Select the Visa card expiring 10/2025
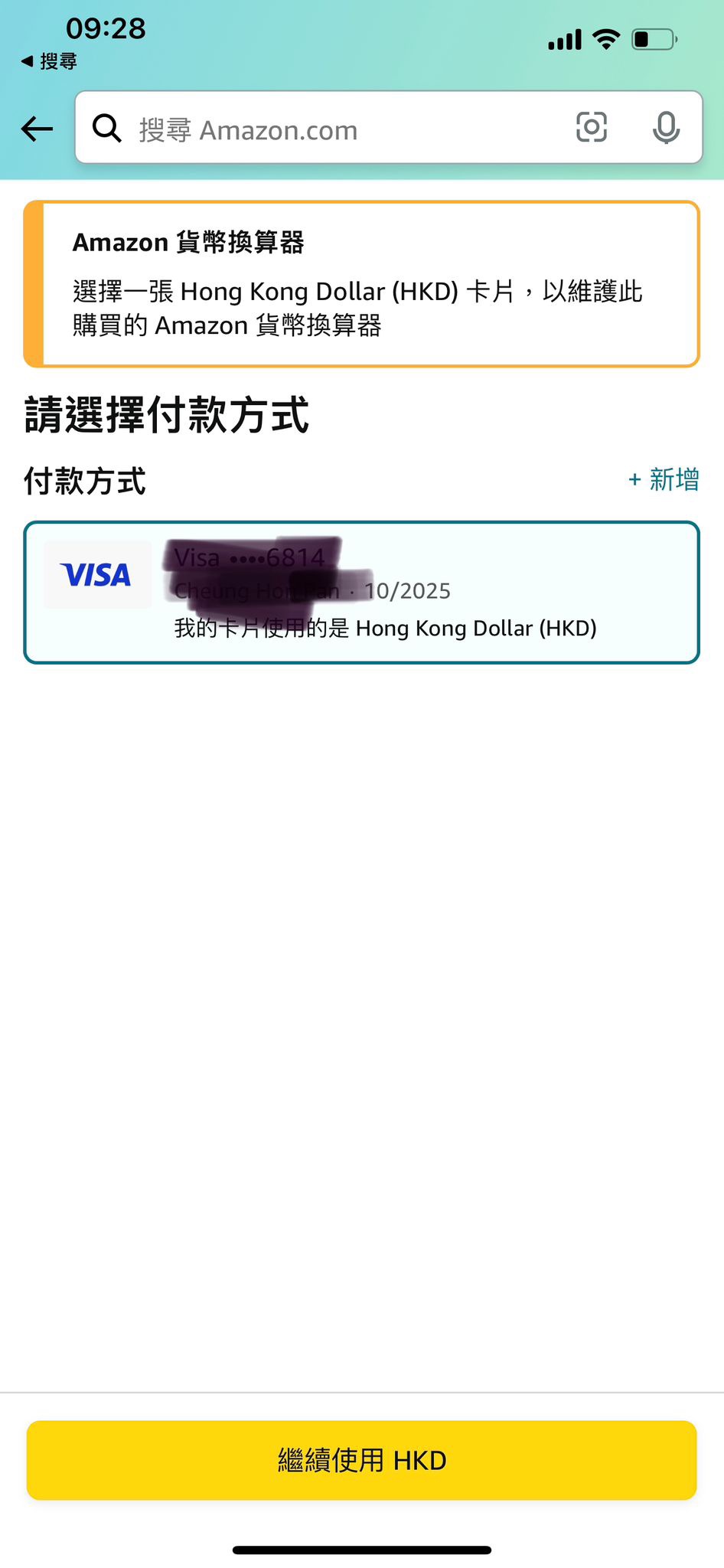 361,593
